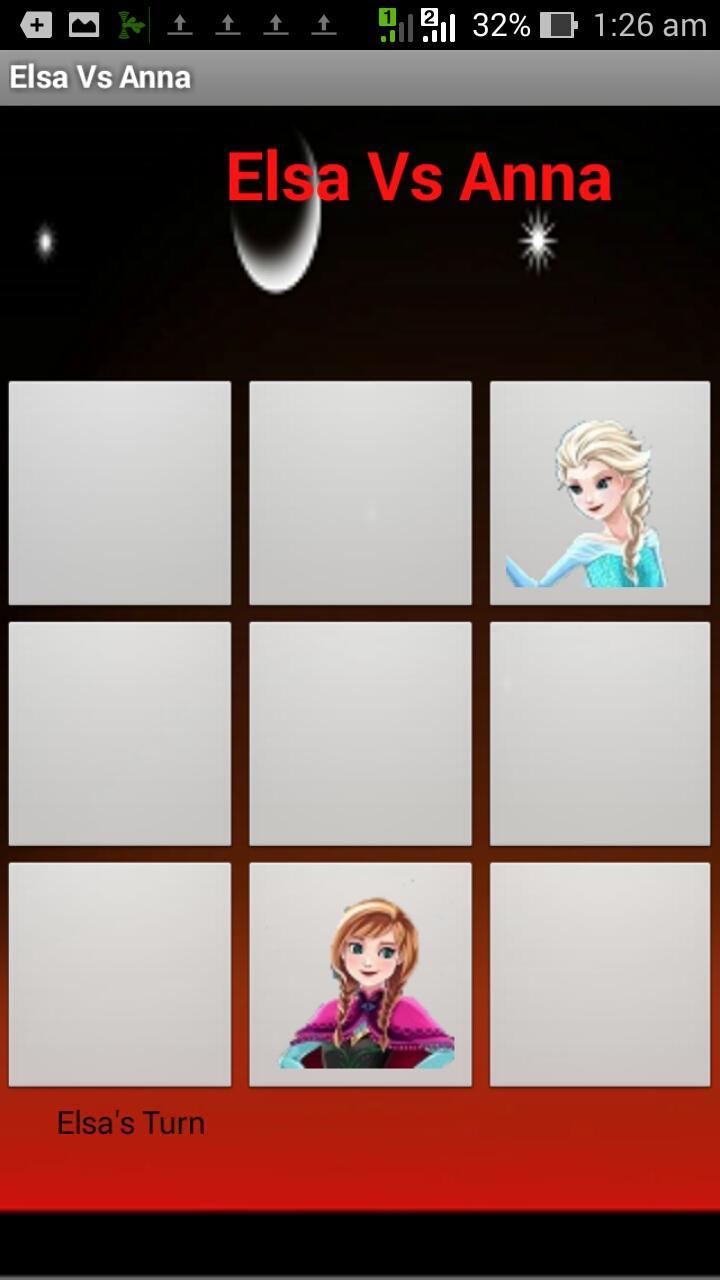Claim the bottom-right empty square
Screen dimensions: 720x1280
click(600, 975)
